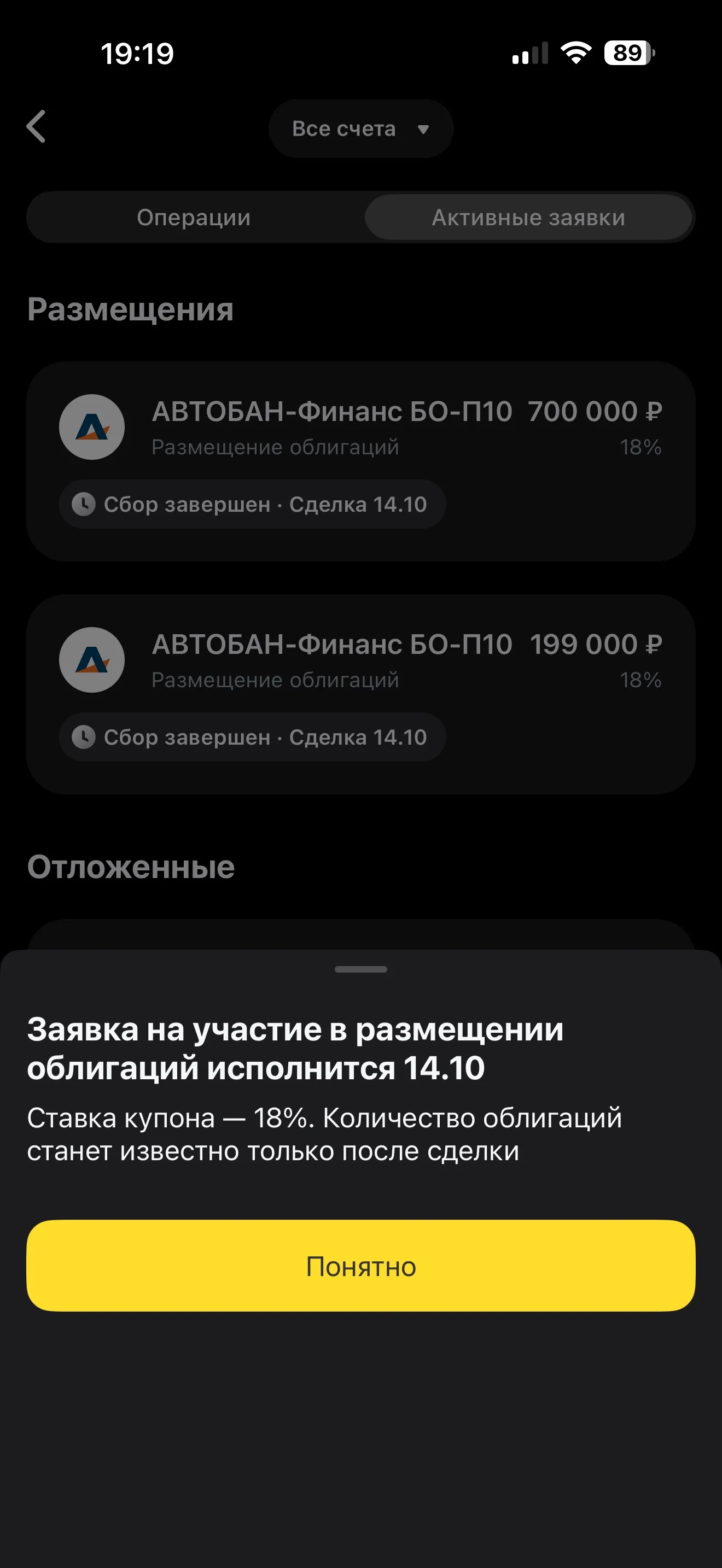Image resolution: width=722 pixels, height=1568 pixels.
Task: Select the Активные заявки tab
Action: 528,217
